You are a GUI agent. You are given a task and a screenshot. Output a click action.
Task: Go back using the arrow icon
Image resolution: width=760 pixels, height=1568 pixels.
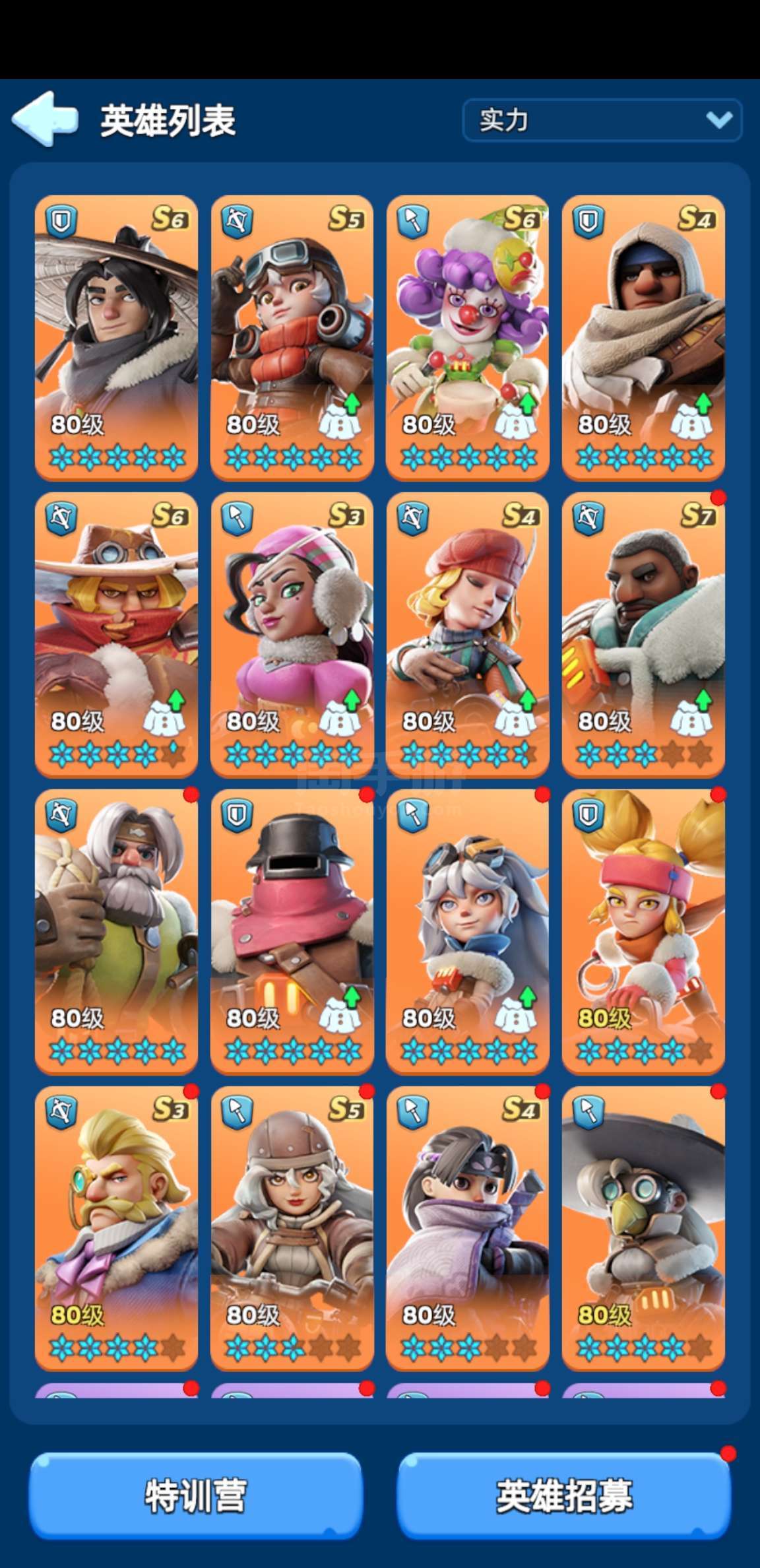(x=45, y=119)
